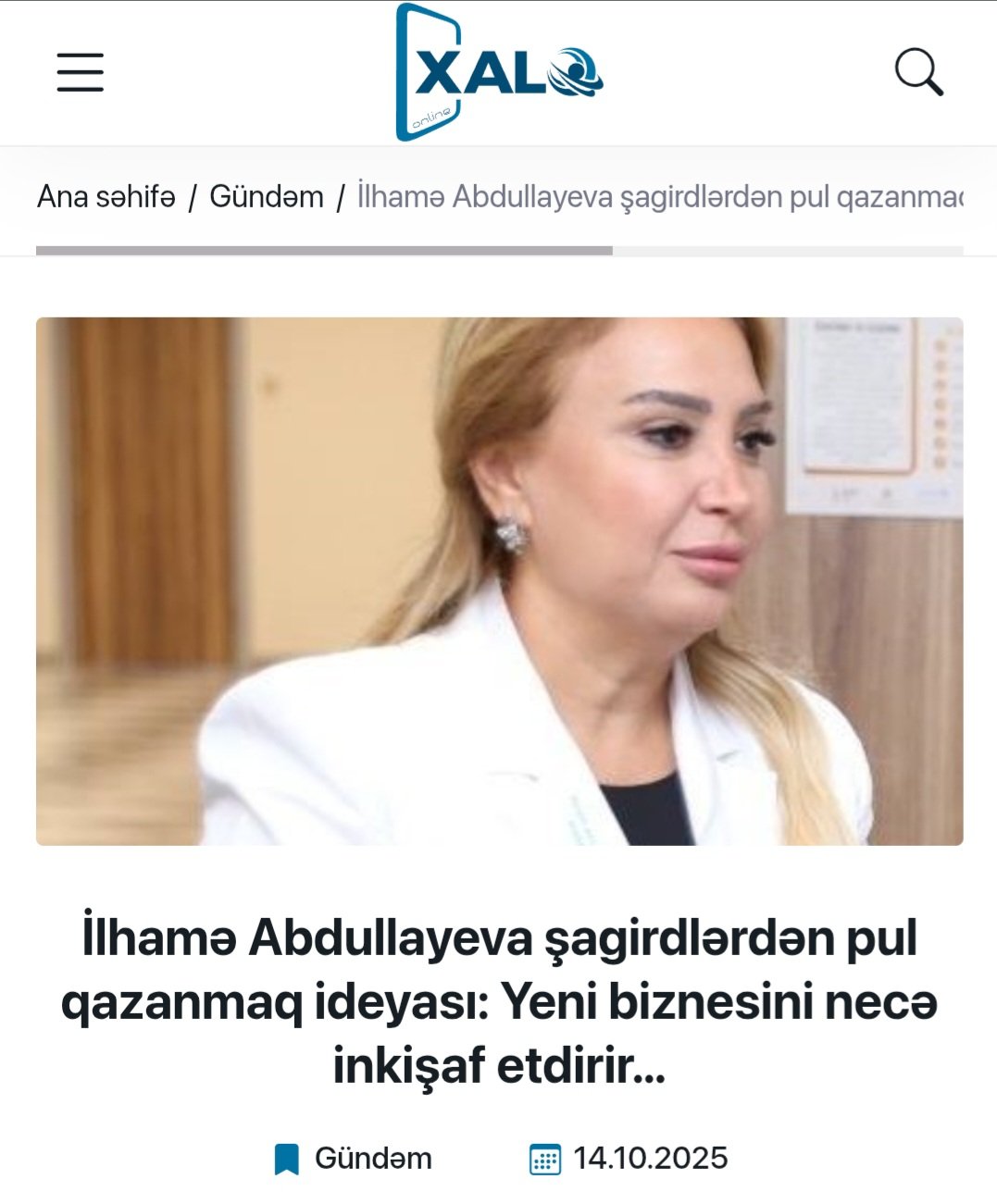Open the hamburger navigation menu

click(81, 73)
